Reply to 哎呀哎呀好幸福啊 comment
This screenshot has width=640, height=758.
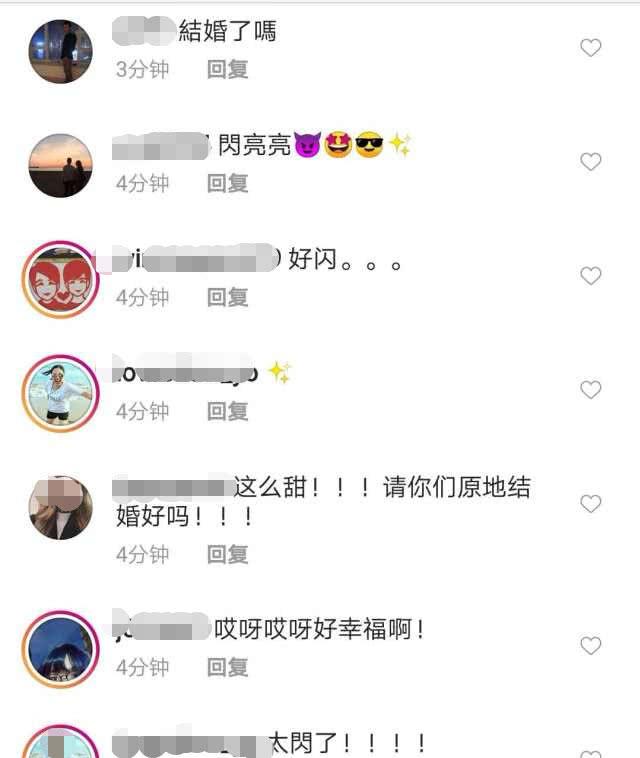tap(227, 667)
